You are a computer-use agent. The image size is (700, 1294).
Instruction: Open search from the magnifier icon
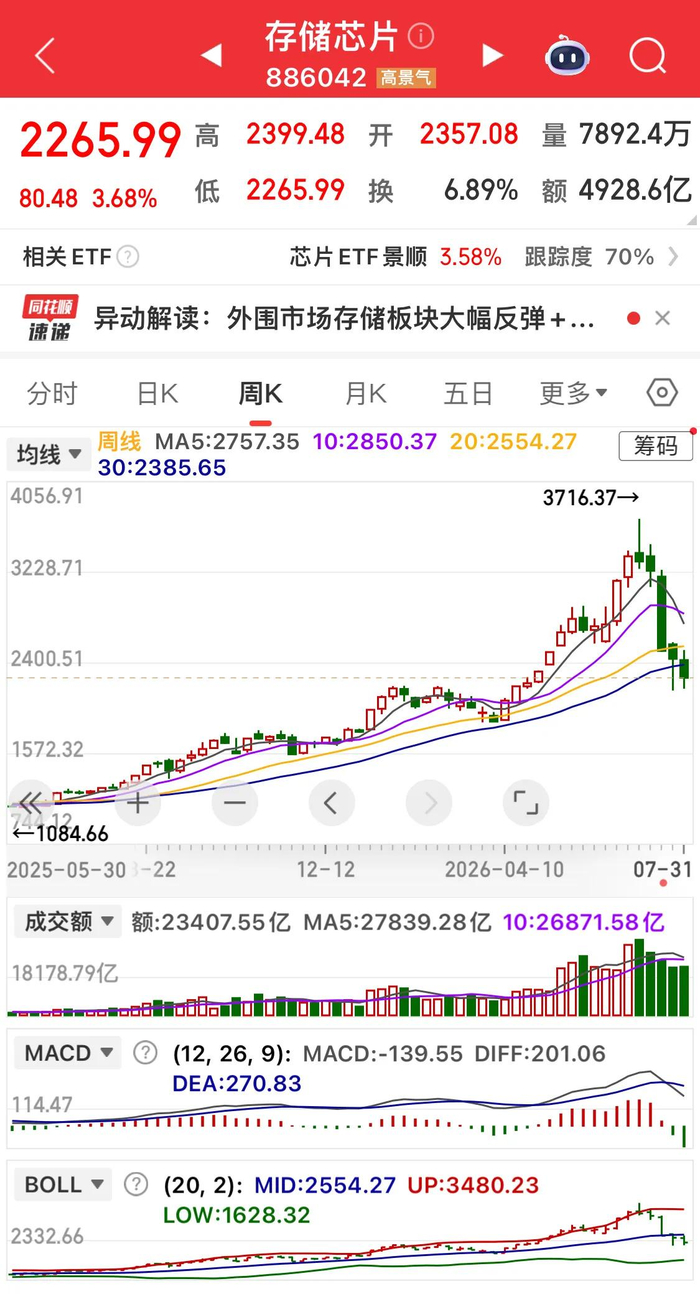coord(648,55)
